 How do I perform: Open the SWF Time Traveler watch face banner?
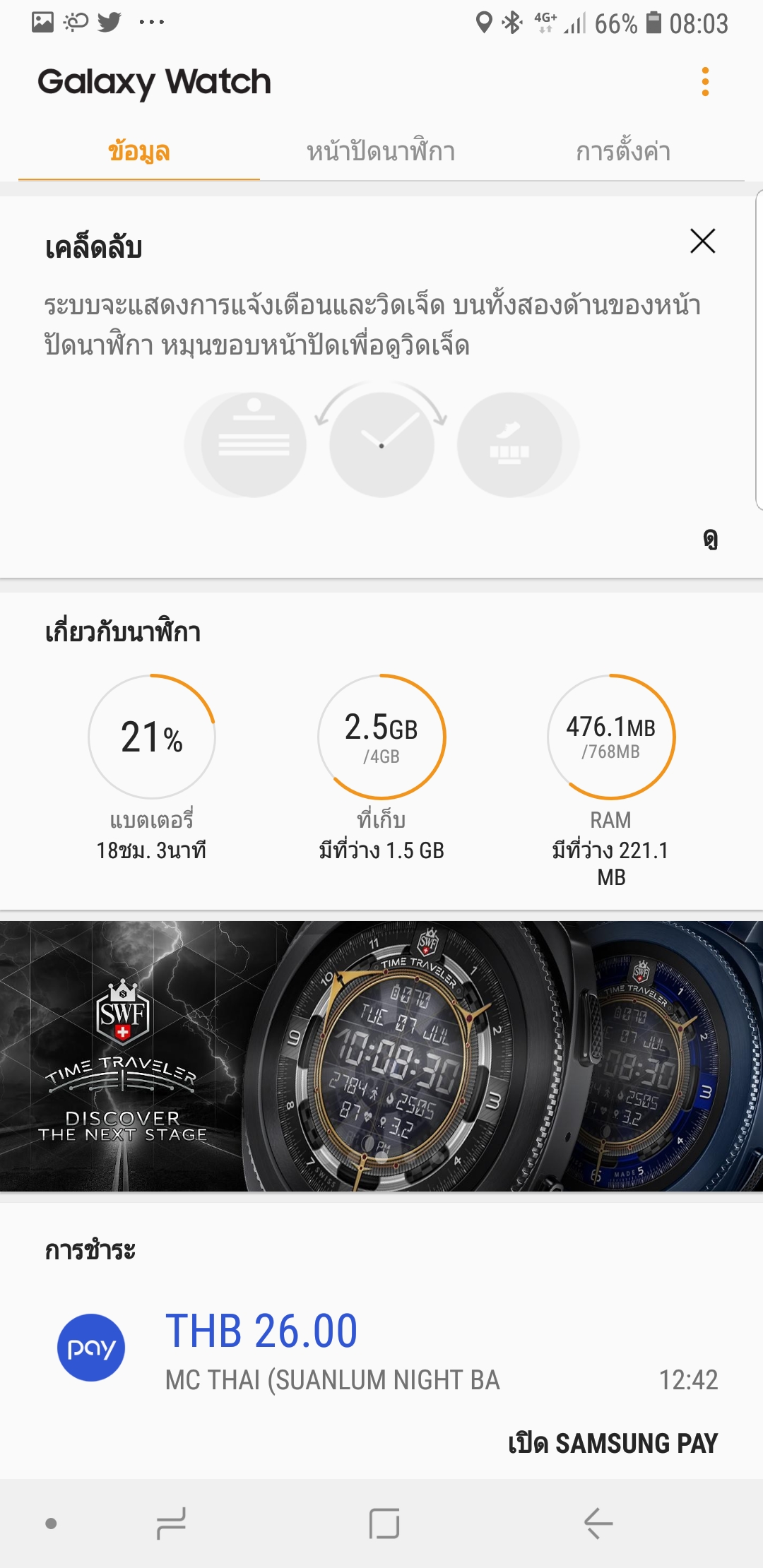coord(381,1056)
